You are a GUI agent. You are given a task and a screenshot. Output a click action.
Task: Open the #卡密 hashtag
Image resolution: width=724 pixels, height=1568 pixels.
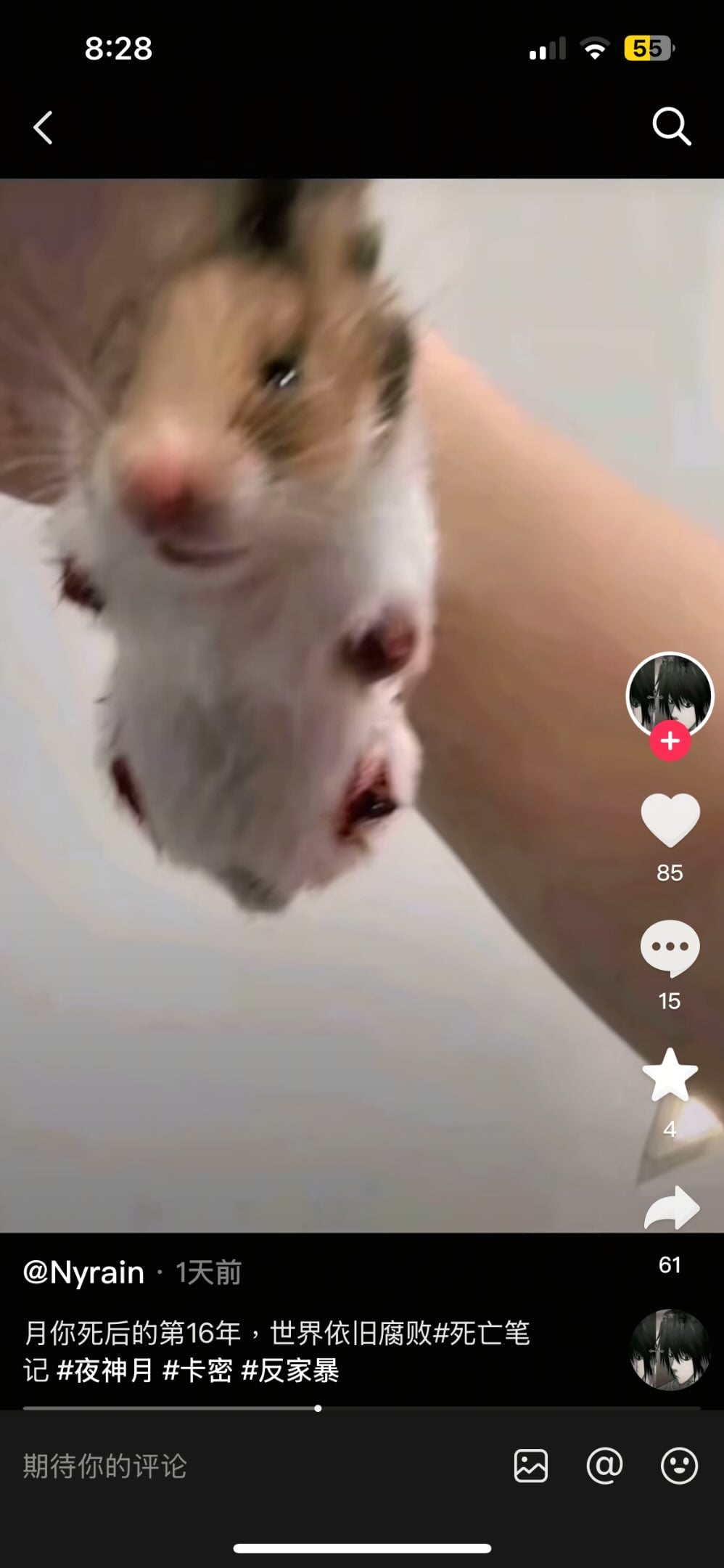click(197, 1371)
